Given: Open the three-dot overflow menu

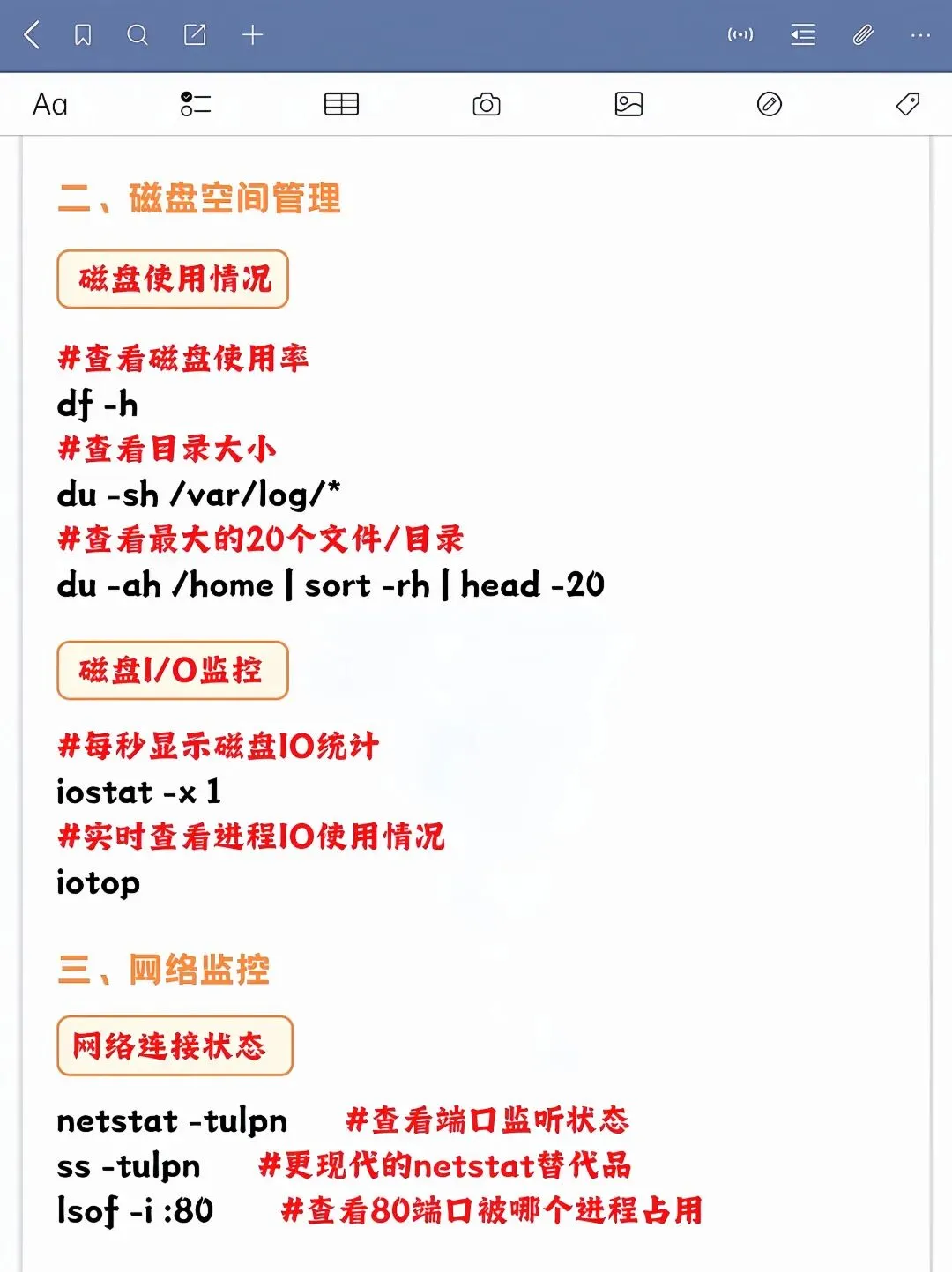Looking at the screenshot, I should click(920, 35).
